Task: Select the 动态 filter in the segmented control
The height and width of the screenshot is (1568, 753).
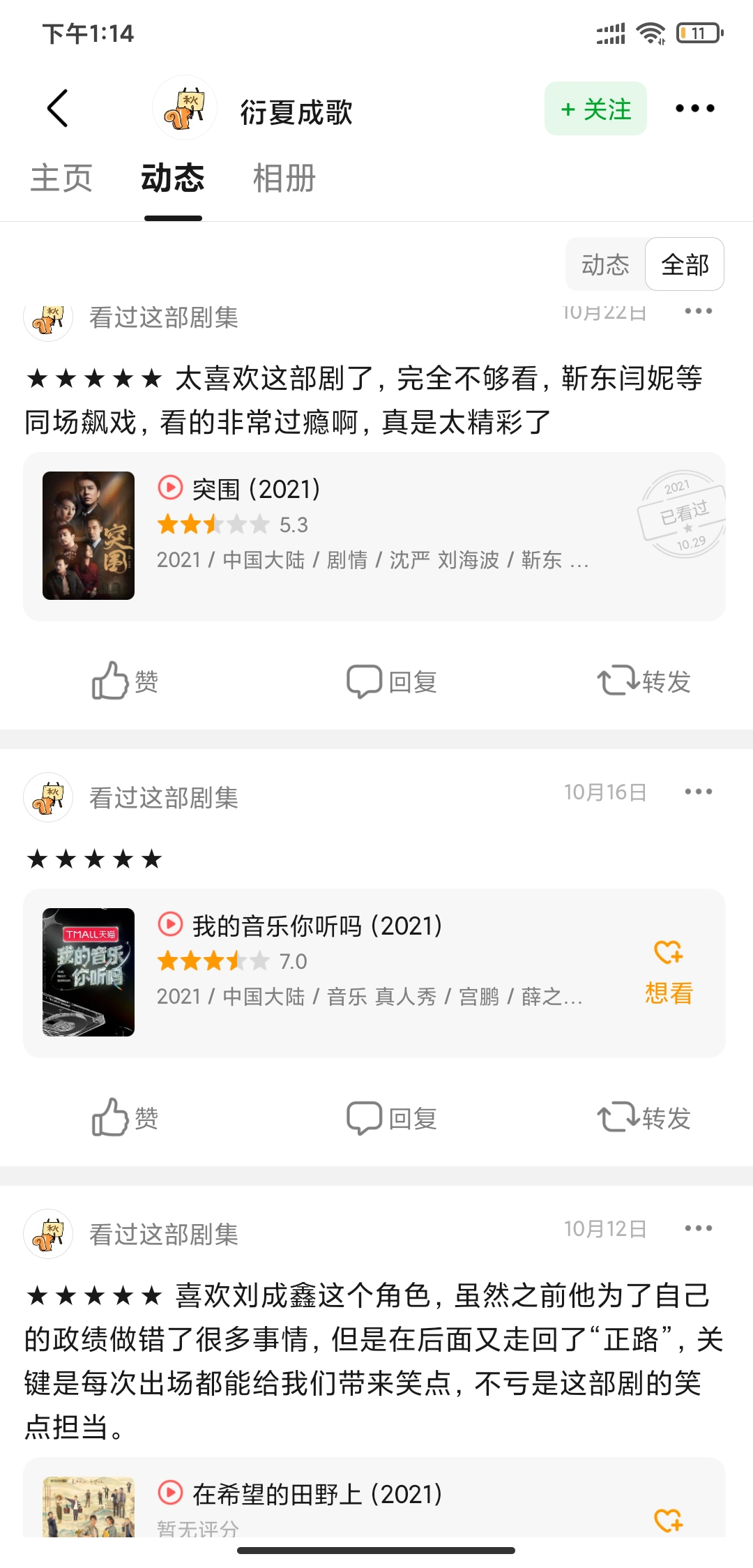Action: click(x=605, y=264)
